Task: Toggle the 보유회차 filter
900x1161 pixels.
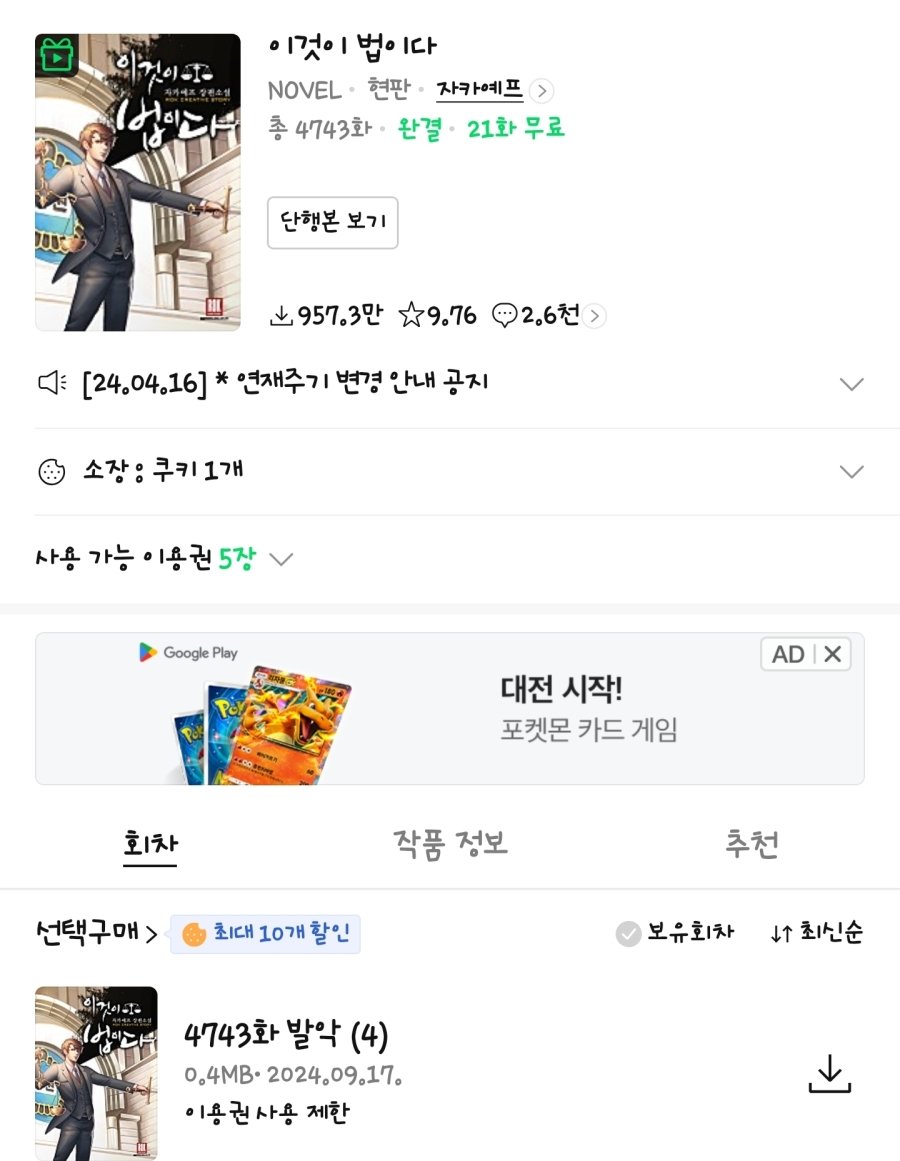Action: [x=675, y=933]
